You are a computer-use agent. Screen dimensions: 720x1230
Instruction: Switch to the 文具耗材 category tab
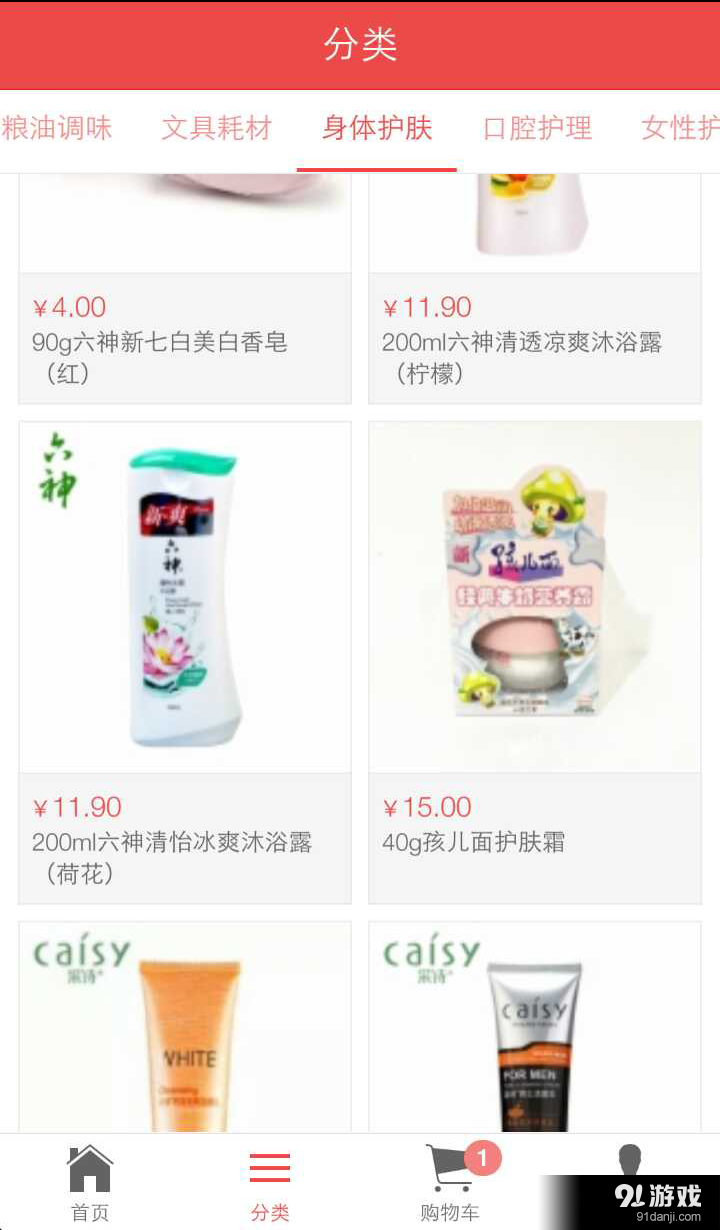point(217,128)
